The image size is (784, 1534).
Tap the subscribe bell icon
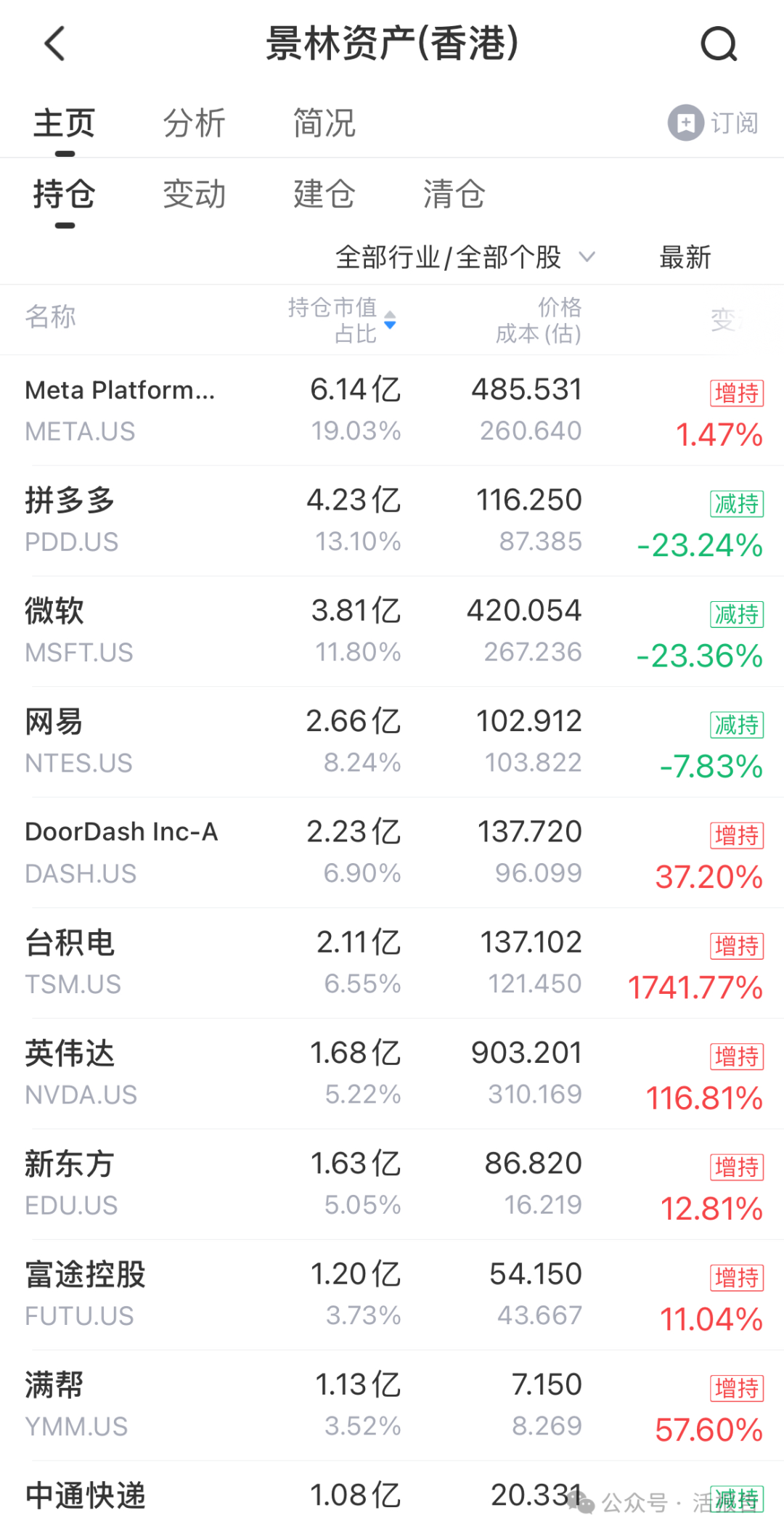click(685, 122)
